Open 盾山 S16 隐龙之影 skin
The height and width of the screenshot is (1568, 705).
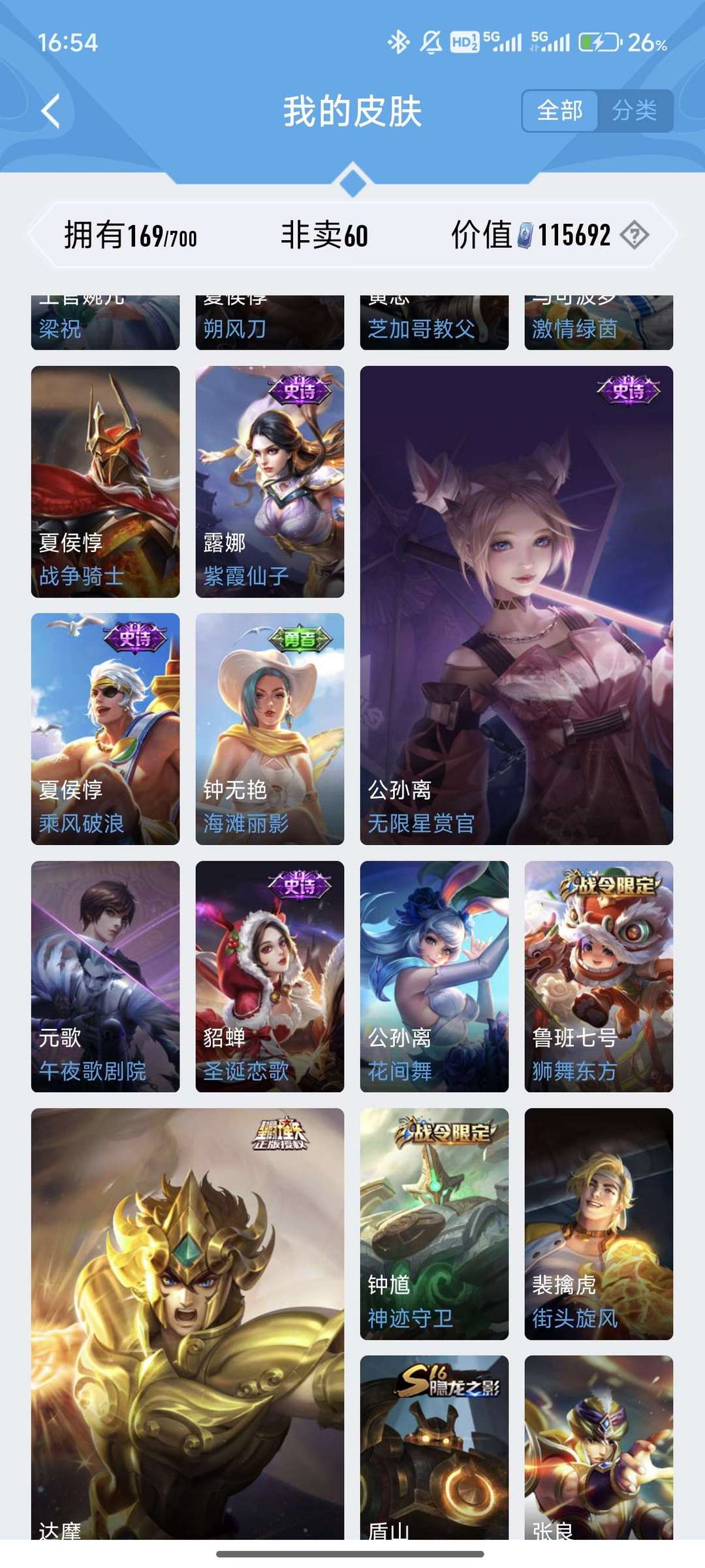point(434,1447)
